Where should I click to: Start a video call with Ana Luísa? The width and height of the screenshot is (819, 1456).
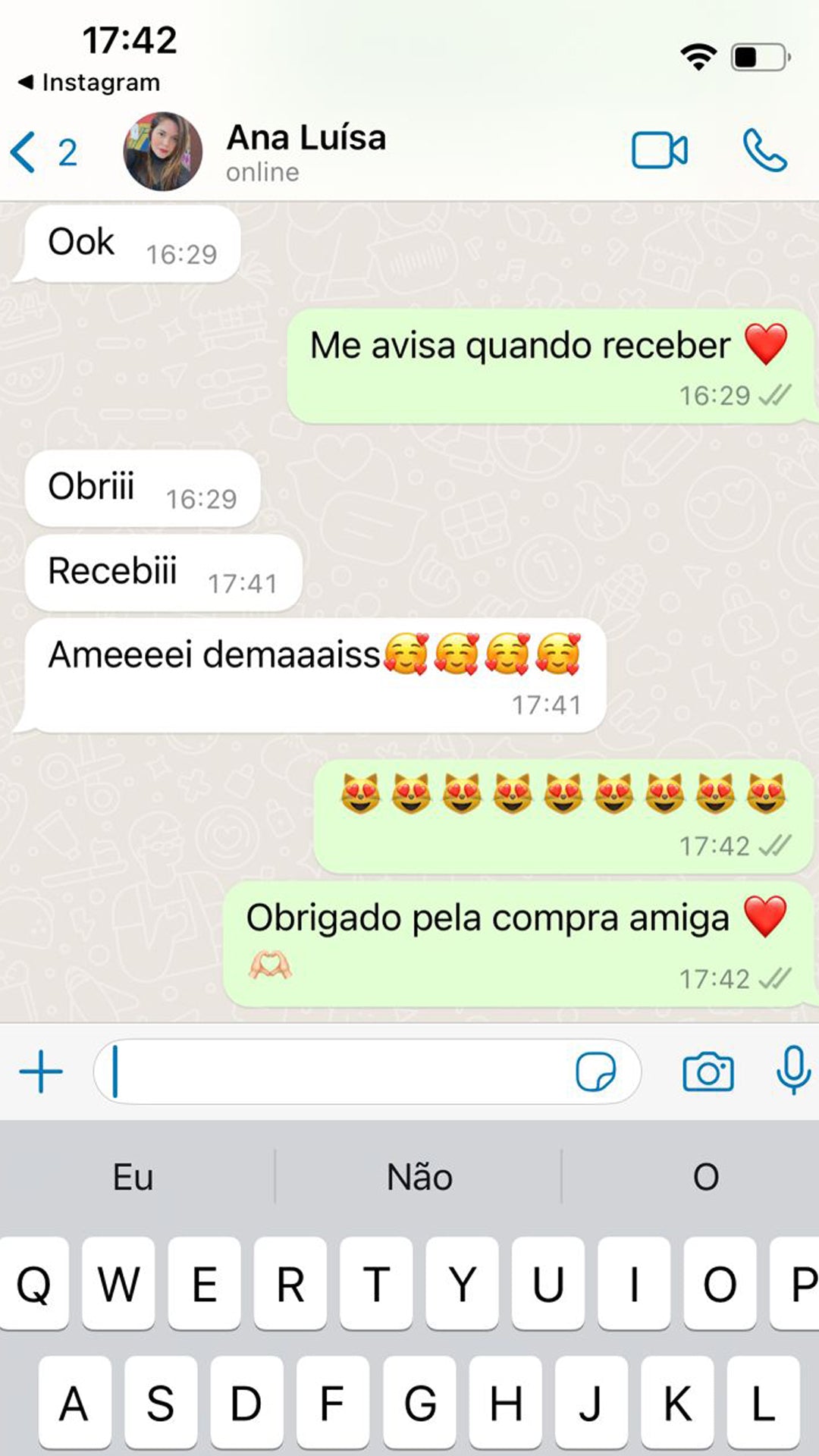point(659,150)
